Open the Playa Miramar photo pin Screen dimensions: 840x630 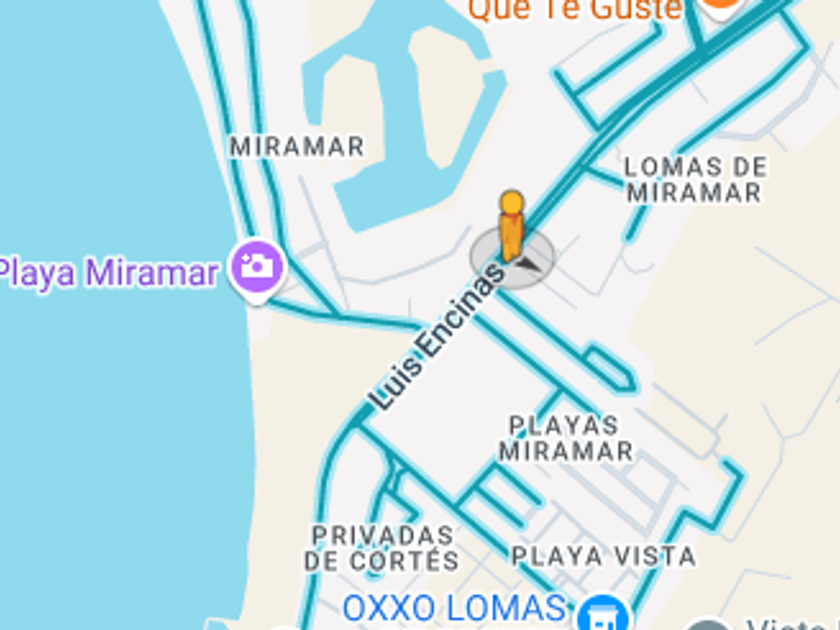257,267
